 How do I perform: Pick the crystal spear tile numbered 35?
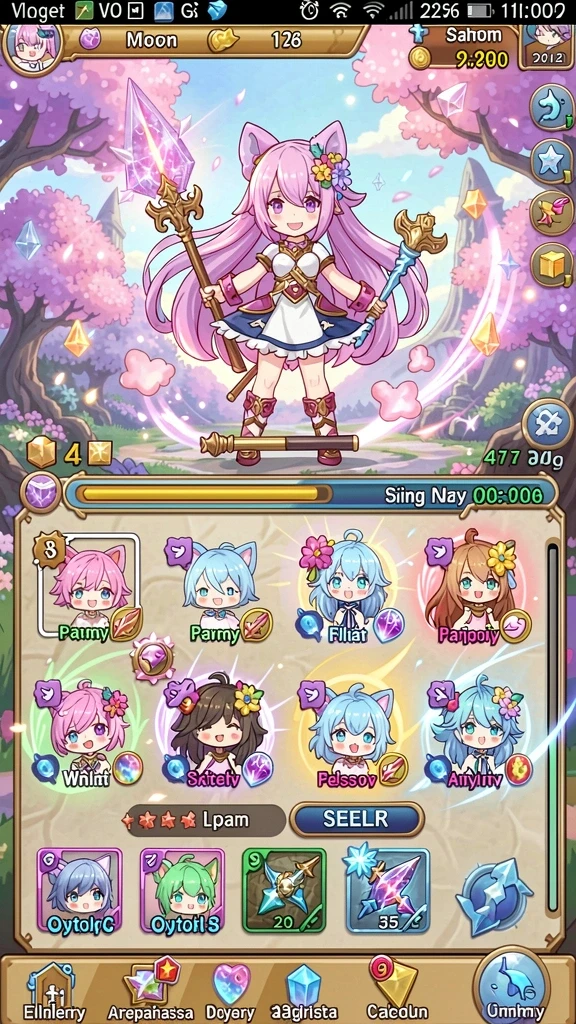click(387, 889)
